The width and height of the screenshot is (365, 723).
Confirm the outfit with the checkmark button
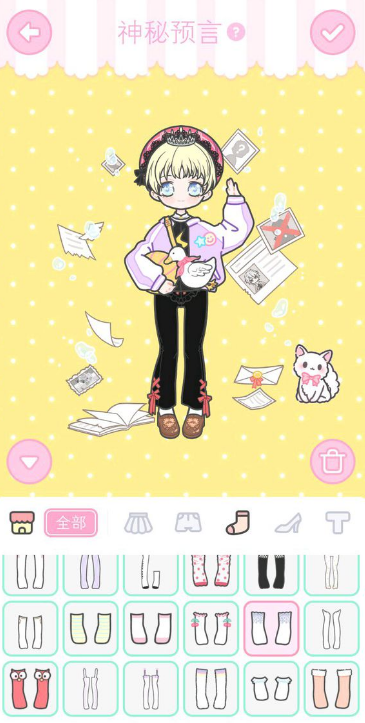tap(333, 32)
